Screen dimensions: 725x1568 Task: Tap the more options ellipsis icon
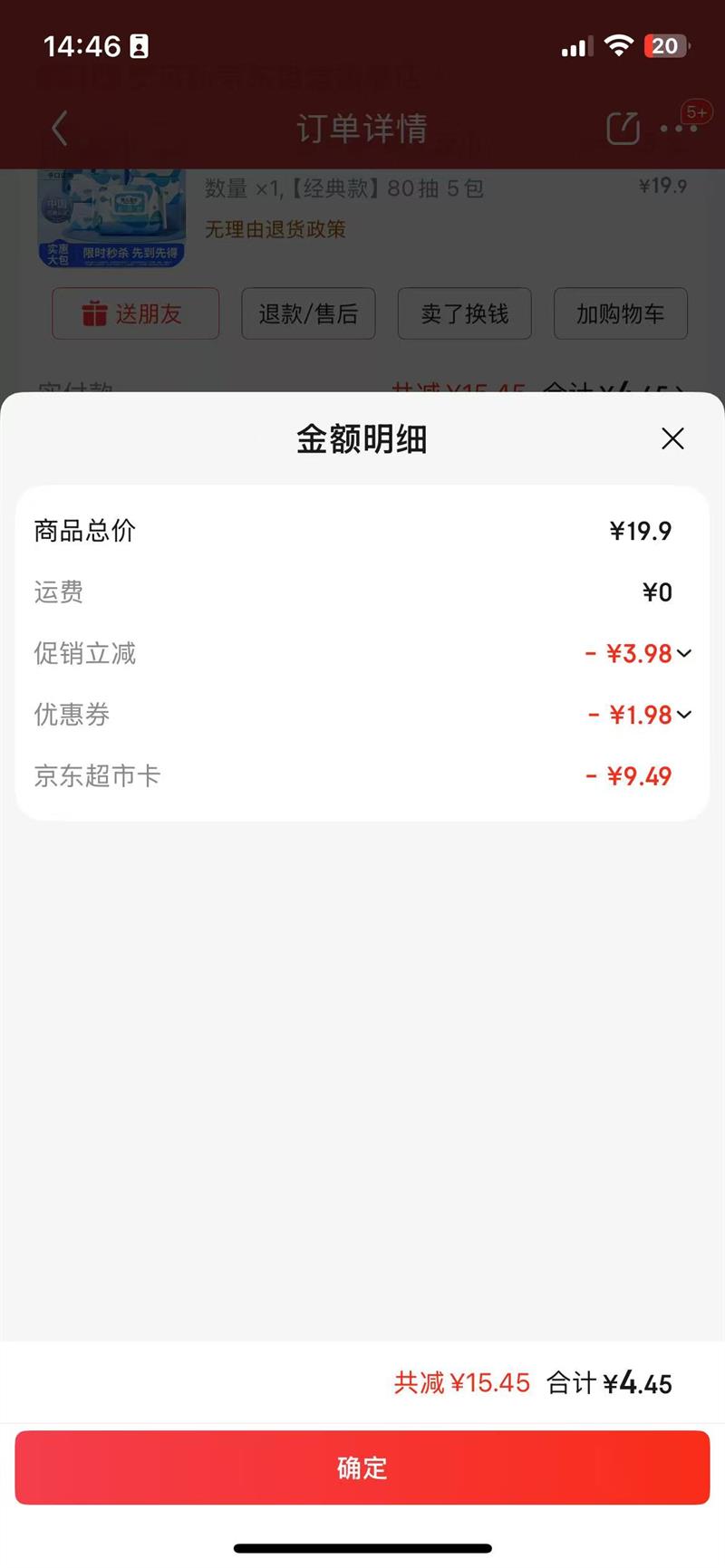[x=680, y=128]
